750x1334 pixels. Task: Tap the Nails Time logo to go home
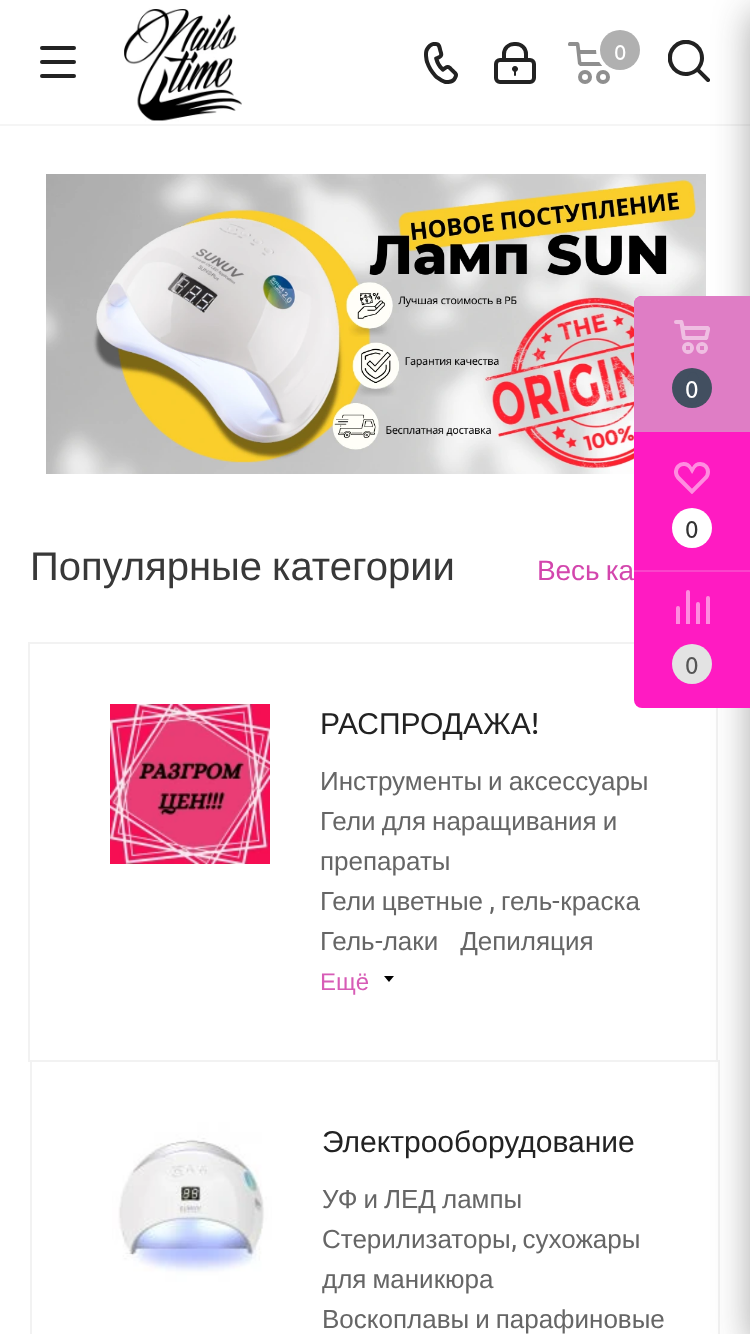pyautogui.click(x=182, y=64)
